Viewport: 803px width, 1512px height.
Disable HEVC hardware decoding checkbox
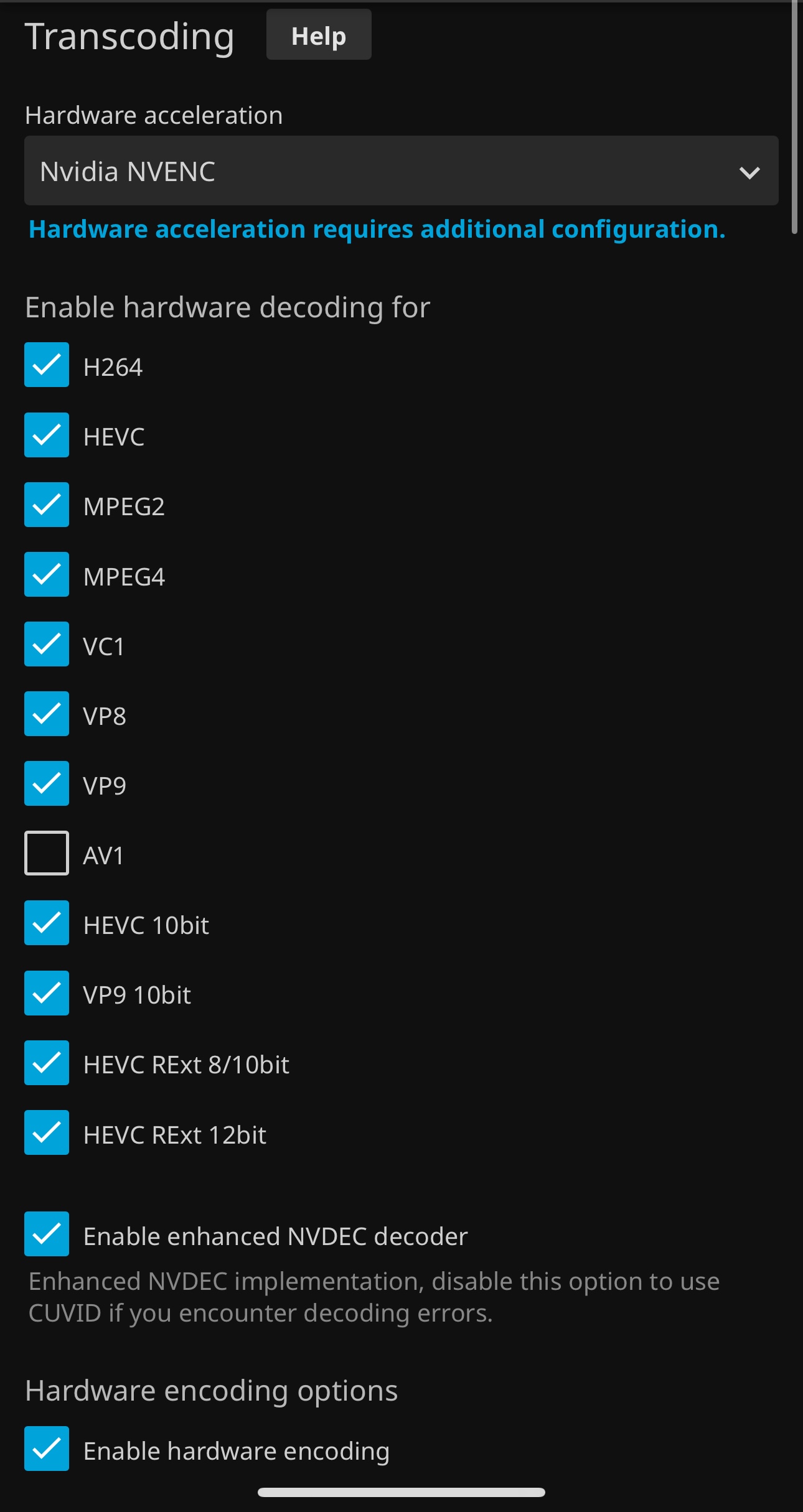point(47,435)
